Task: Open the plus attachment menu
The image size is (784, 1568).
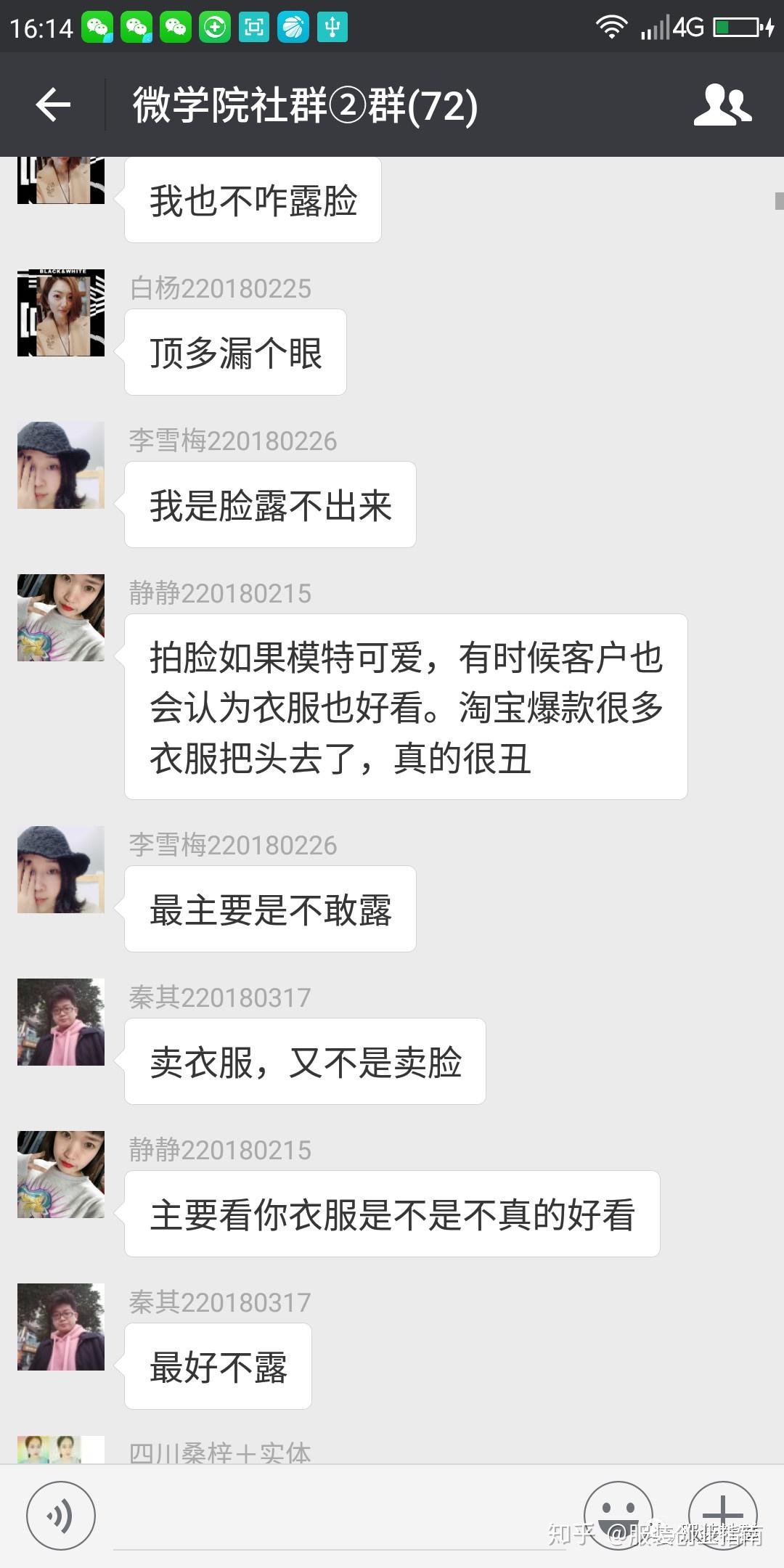Action: [722, 1514]
